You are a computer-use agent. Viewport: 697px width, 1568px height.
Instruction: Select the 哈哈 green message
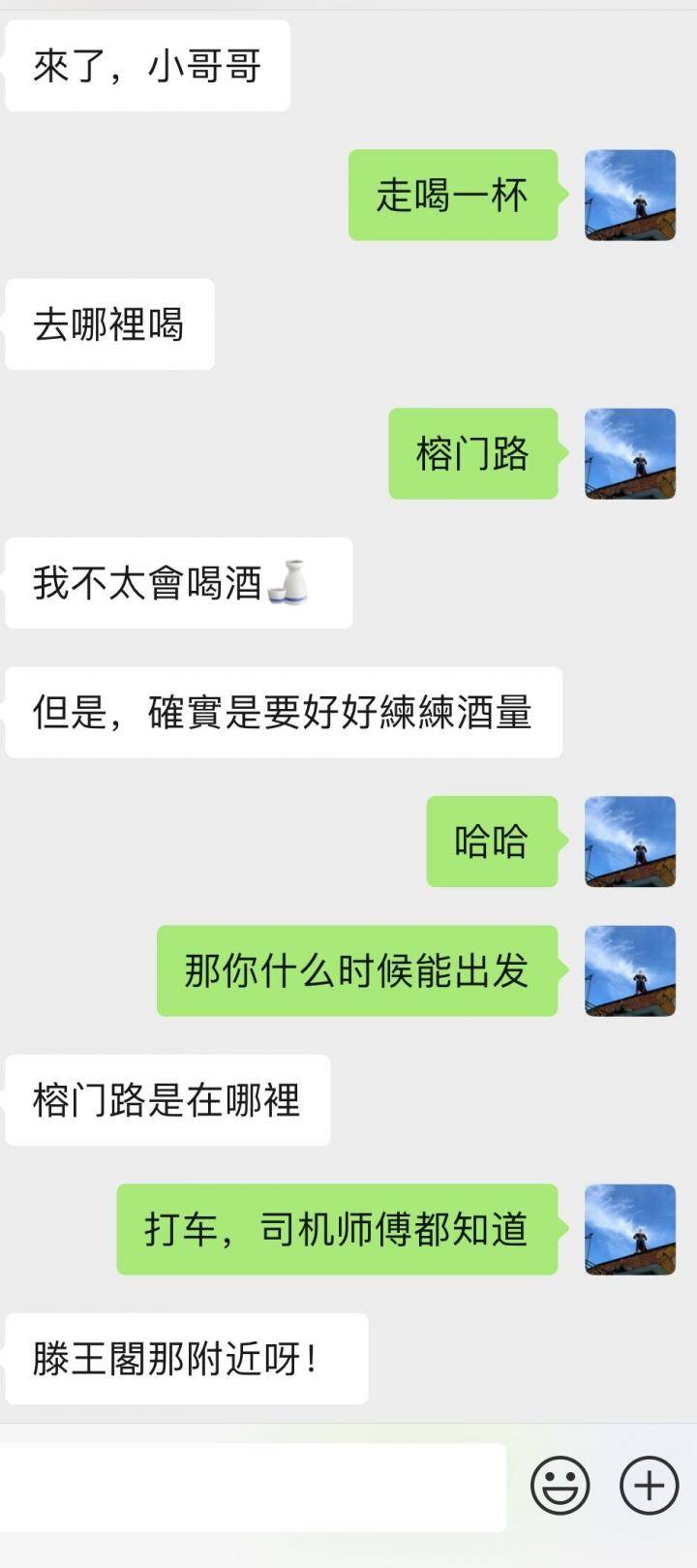[490, 843]
